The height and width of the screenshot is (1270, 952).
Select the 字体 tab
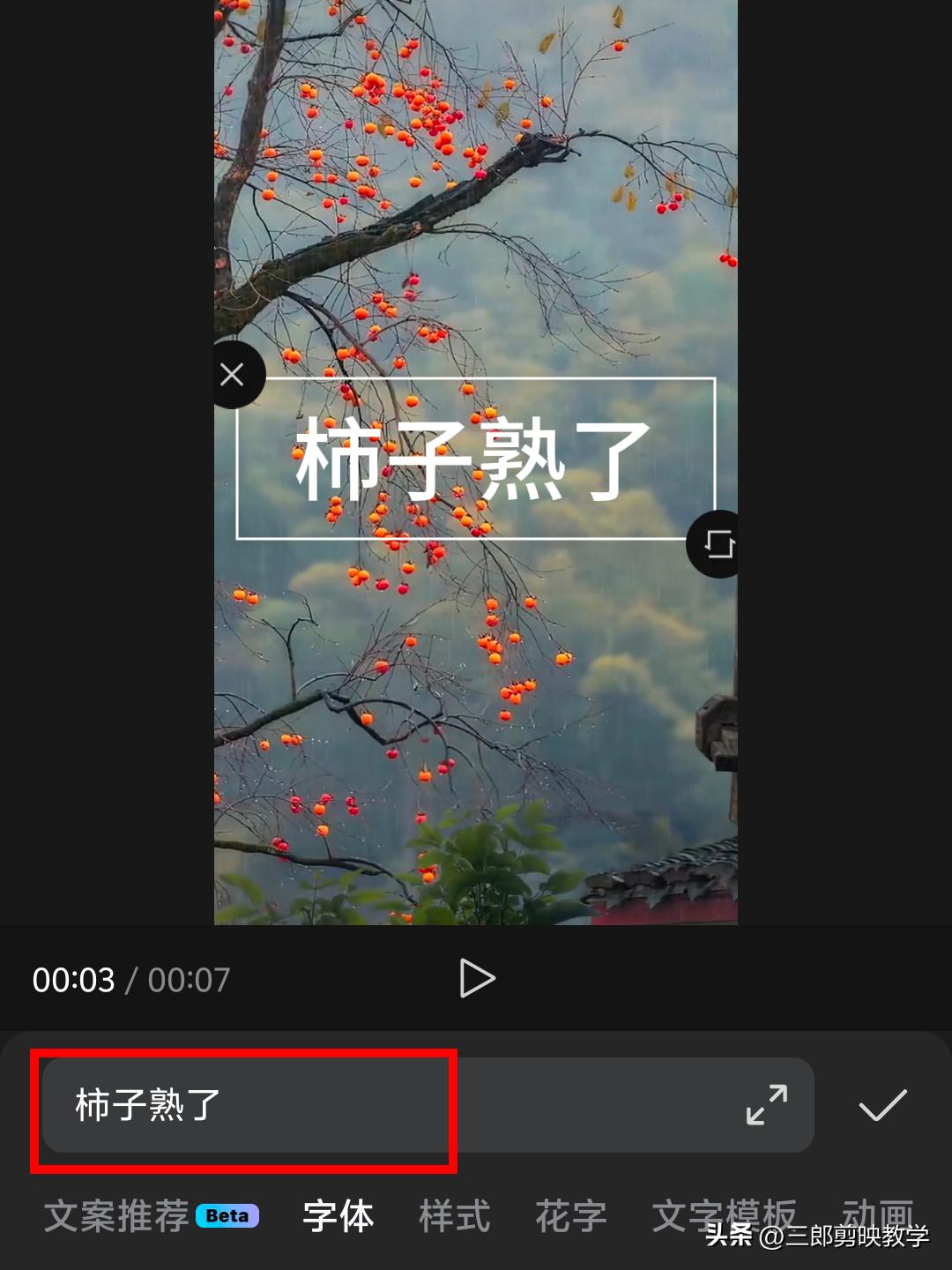point(338,1216)
